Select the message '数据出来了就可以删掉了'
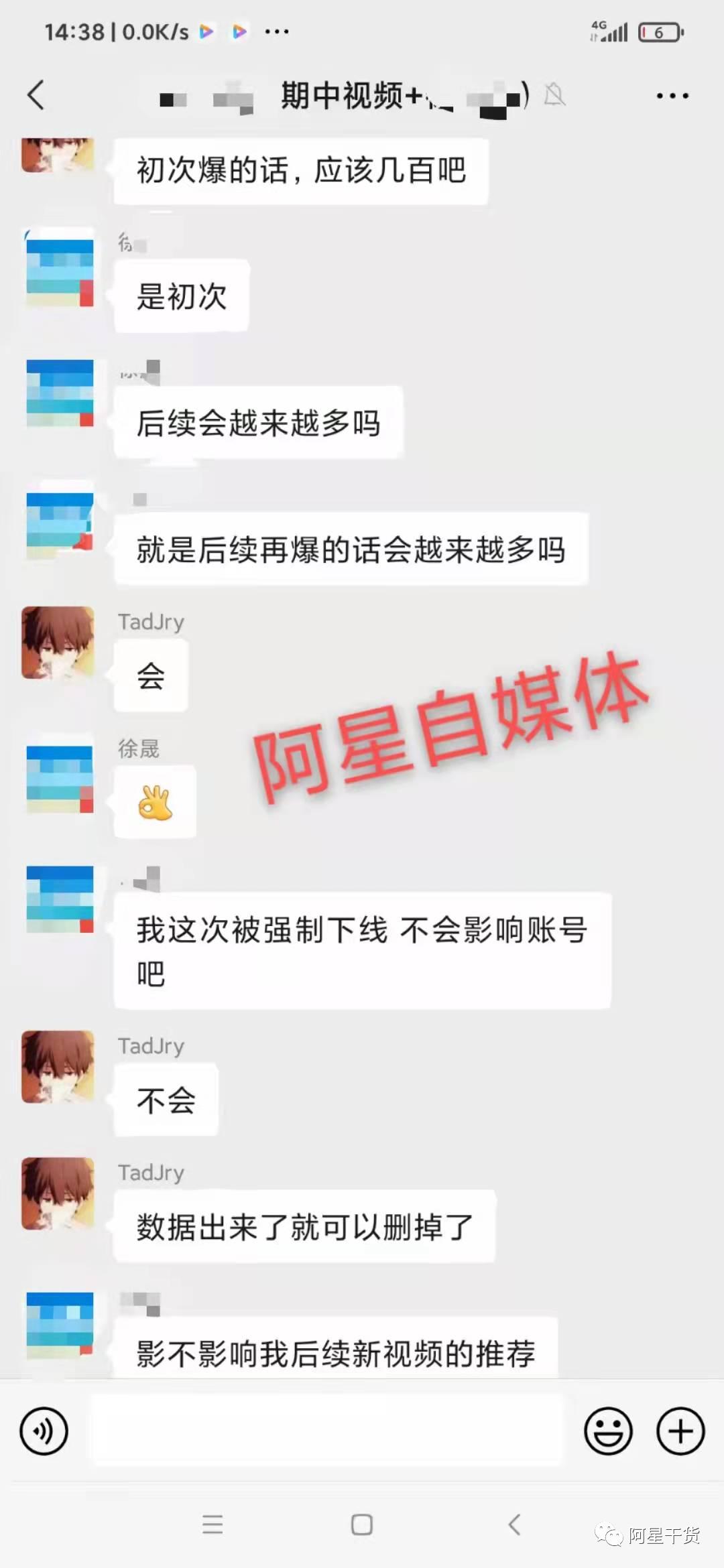The height and width of the screenshot is (1568, 724). tap(305, 1228)
